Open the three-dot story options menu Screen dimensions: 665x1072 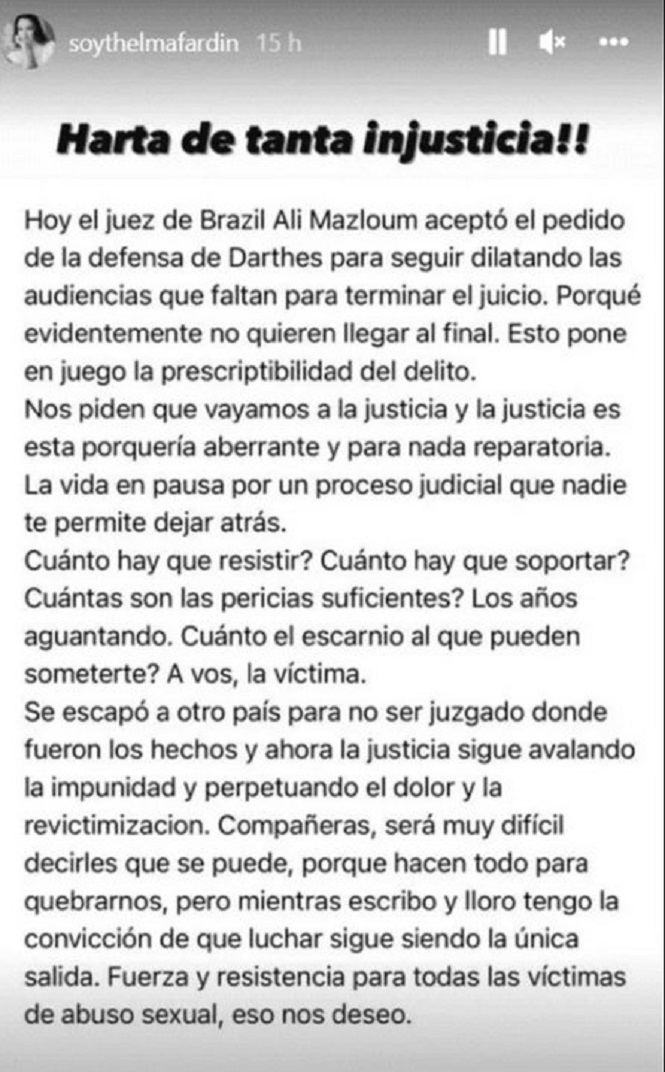tap(612, 43)
